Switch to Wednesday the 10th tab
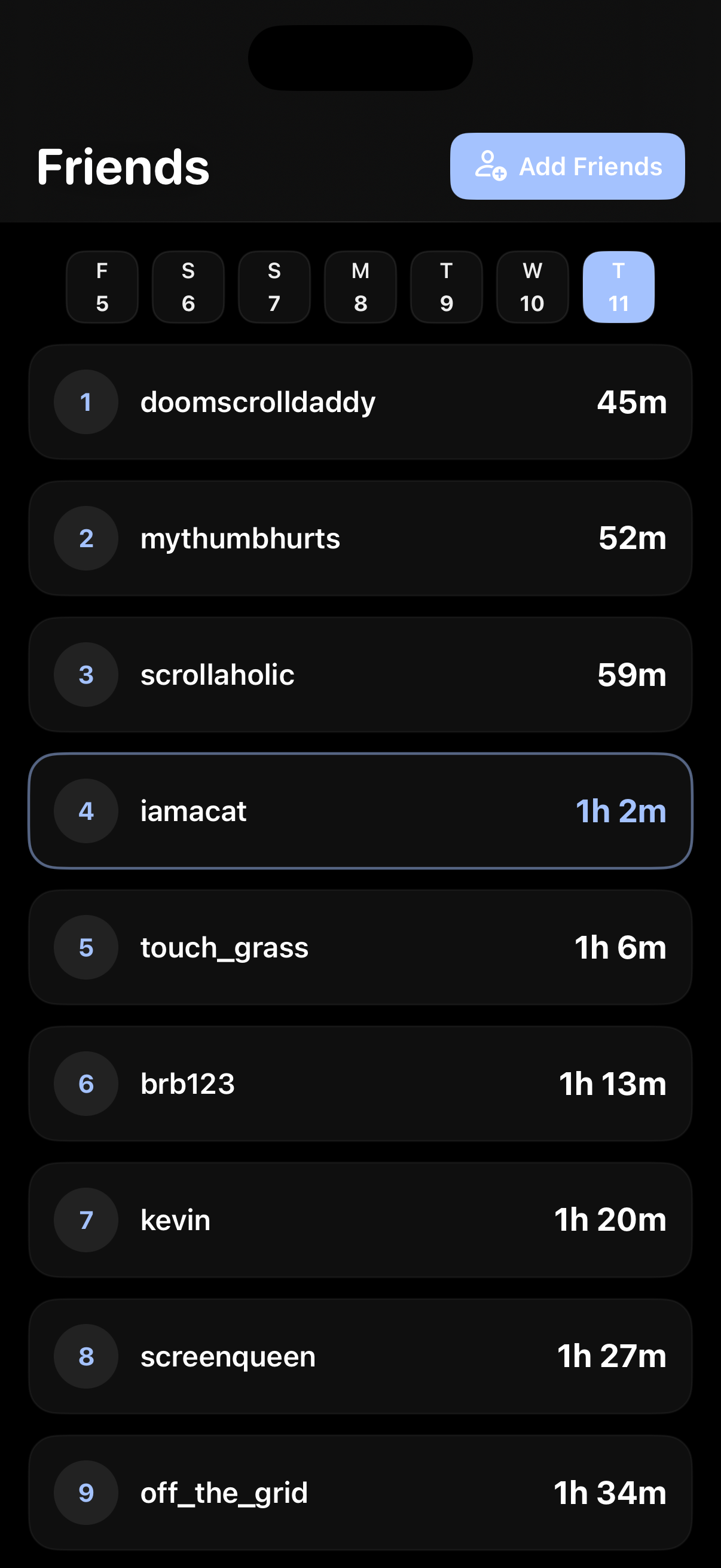721x1568 pixels. tap(531, 286)
